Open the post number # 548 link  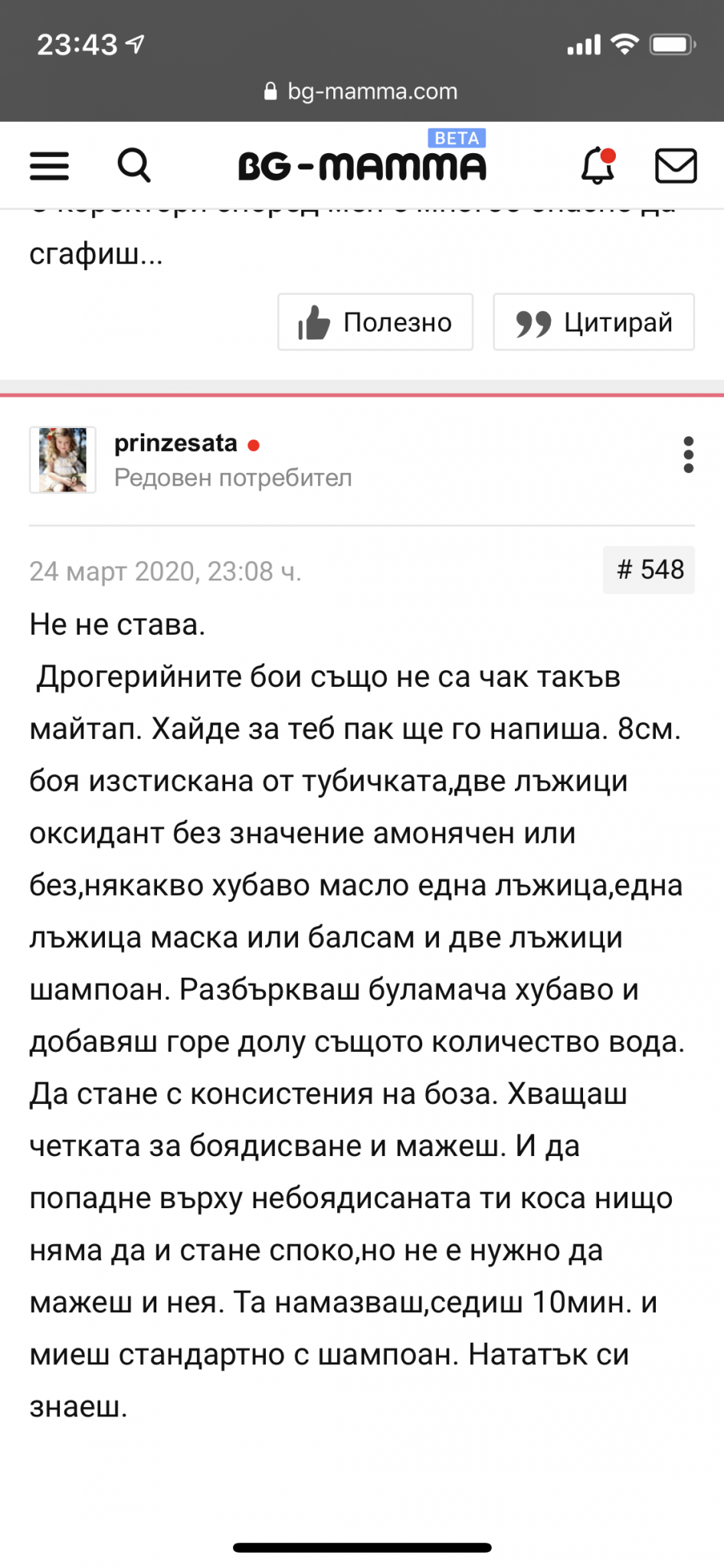tap(649, 570)
